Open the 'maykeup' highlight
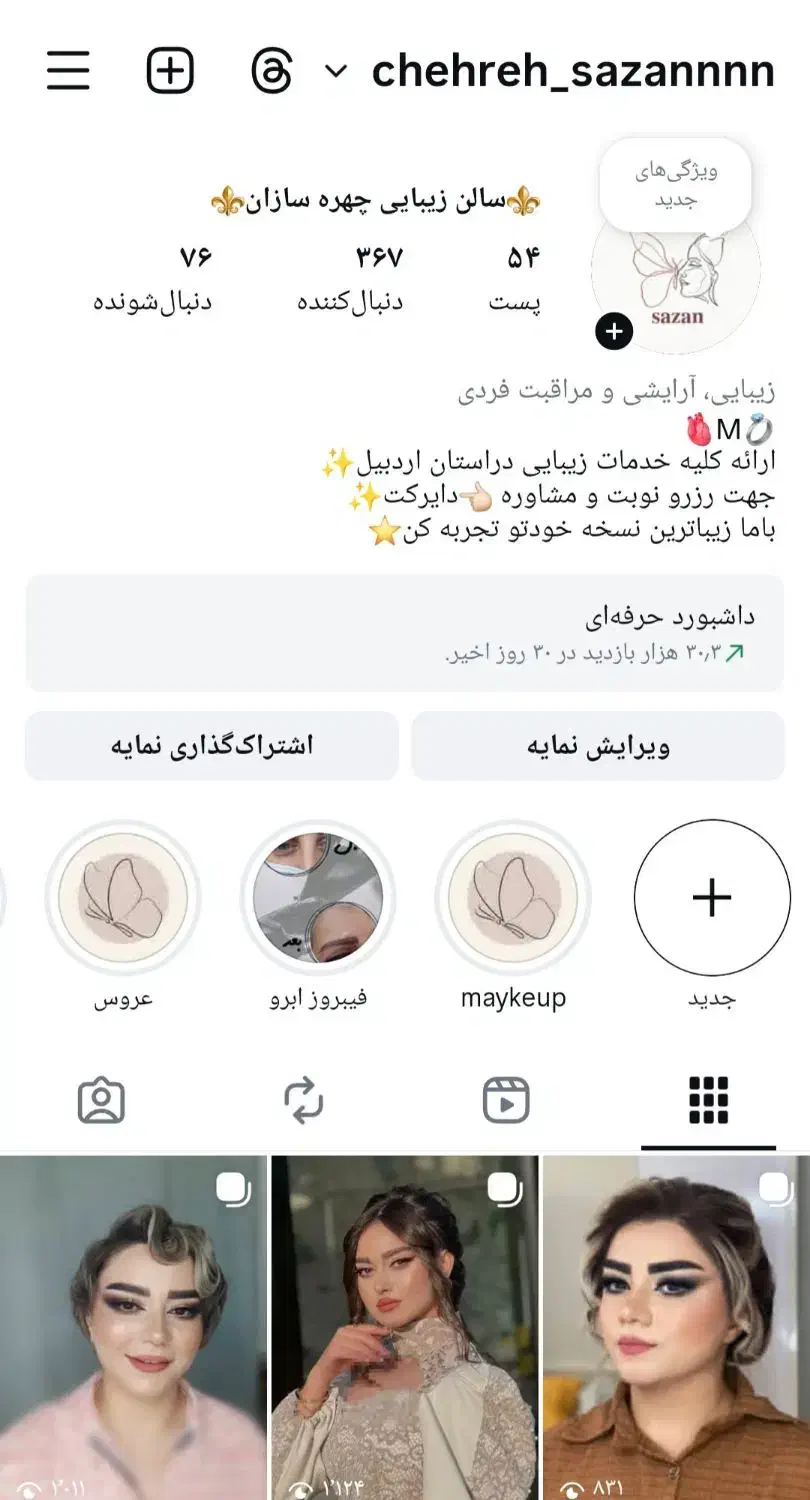 (512, 898)
